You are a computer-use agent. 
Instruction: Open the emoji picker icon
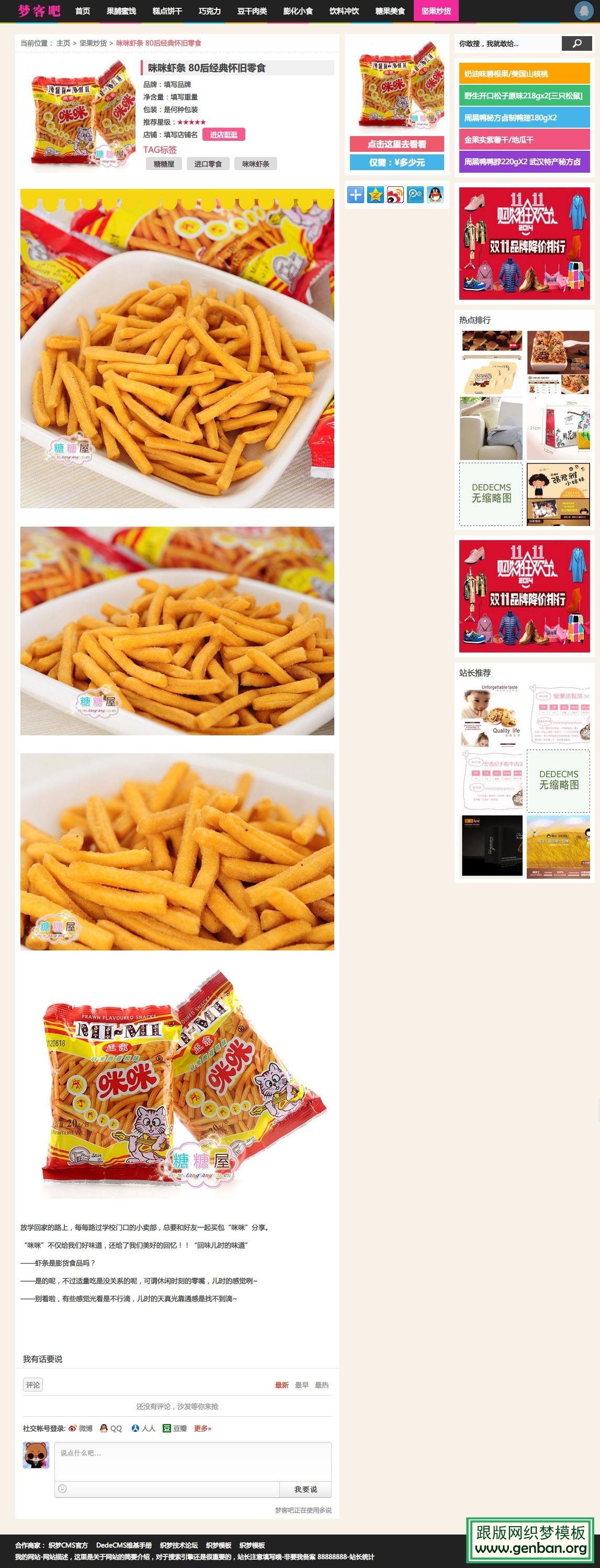pos(62,1488)
